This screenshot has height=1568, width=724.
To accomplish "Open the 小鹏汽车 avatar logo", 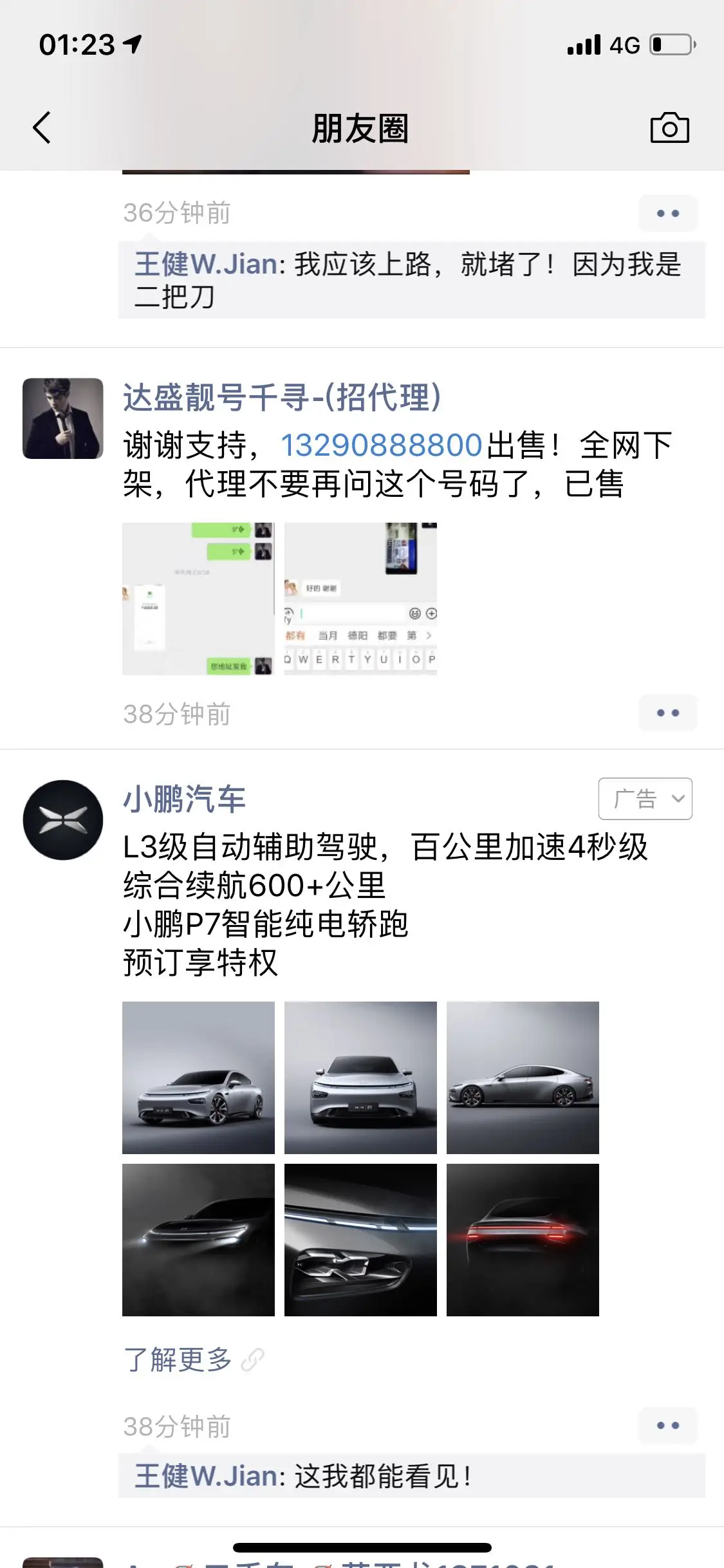I will 63,820.
